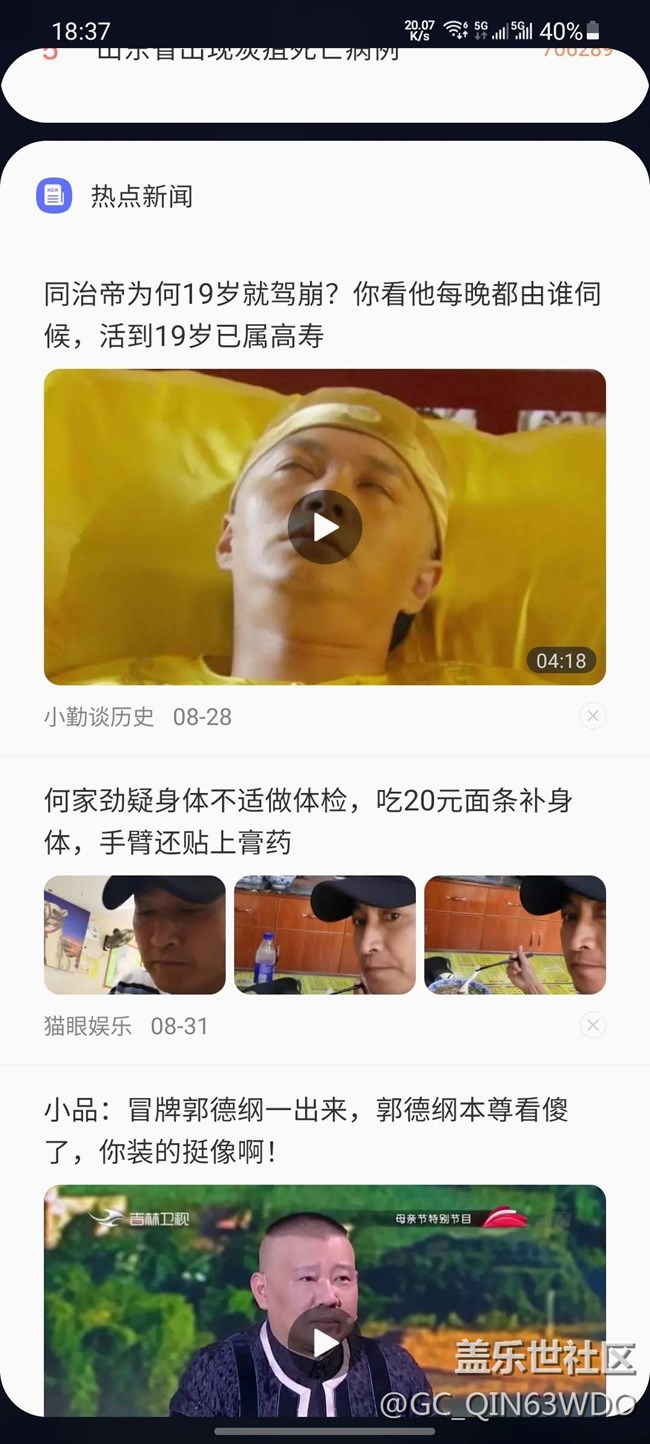The image size is (650, 1444).
Task: Dismiss the 猫眼娱乐 news item
Action: [593, 1025]
